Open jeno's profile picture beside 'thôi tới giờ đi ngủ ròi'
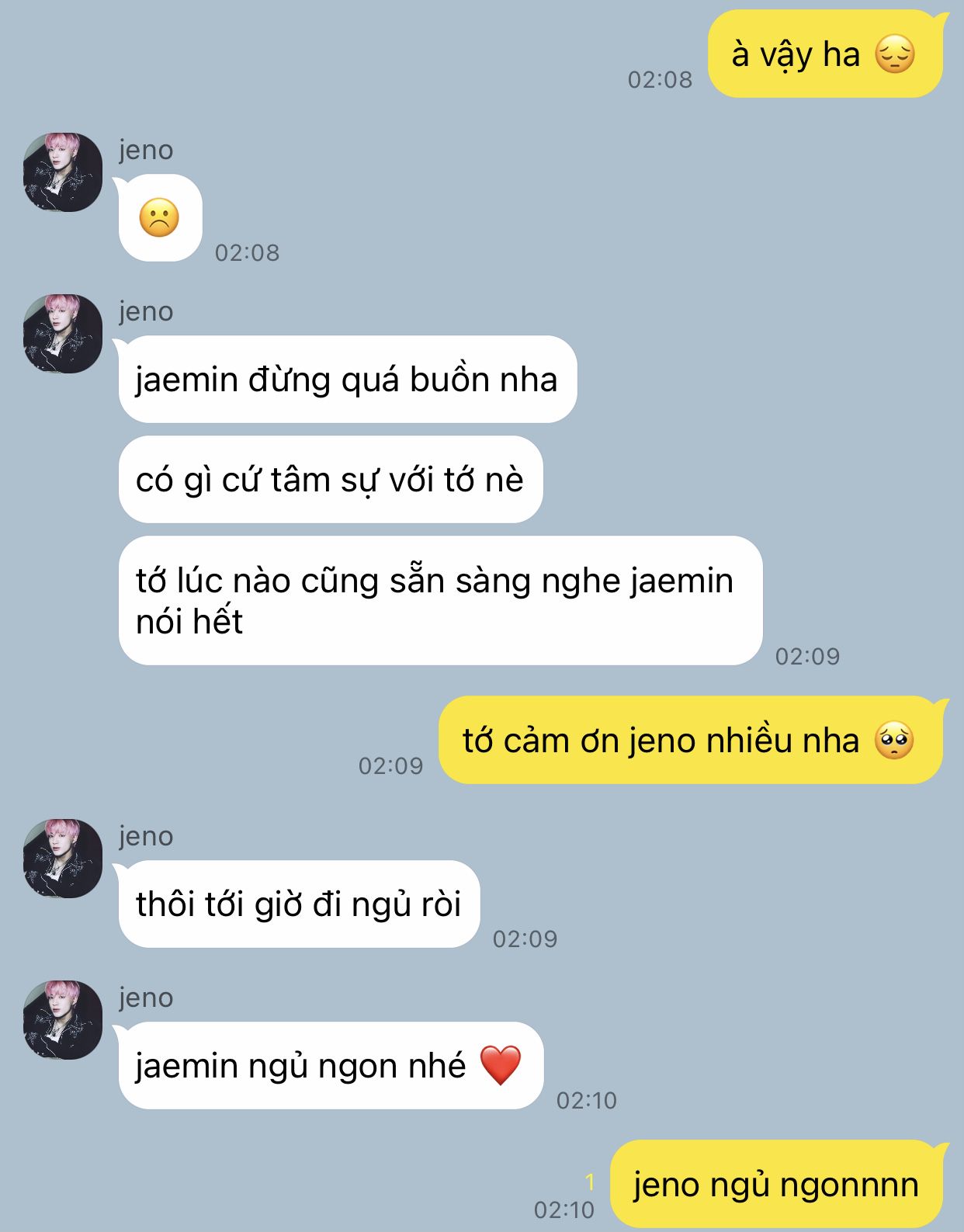Viewport: 964px width, 1232px height. pos(63,859)
